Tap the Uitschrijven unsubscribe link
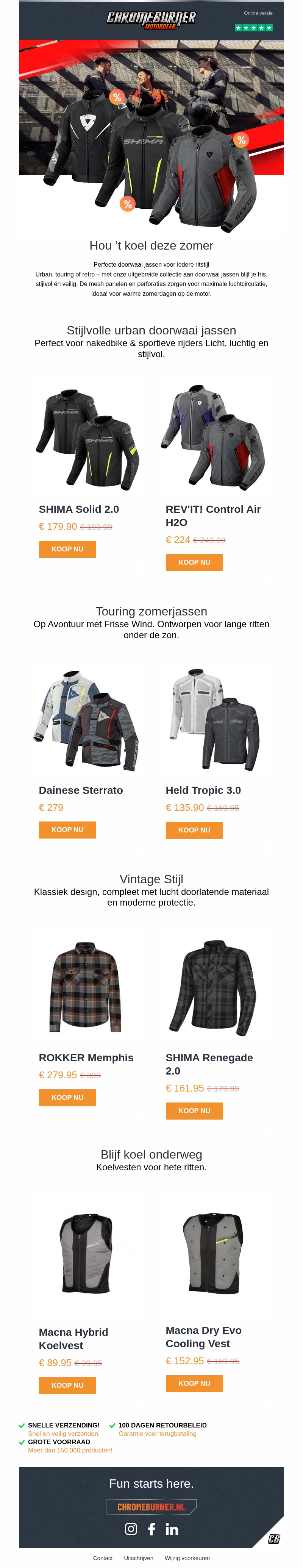303x1568 pixels. [139, 1558]
